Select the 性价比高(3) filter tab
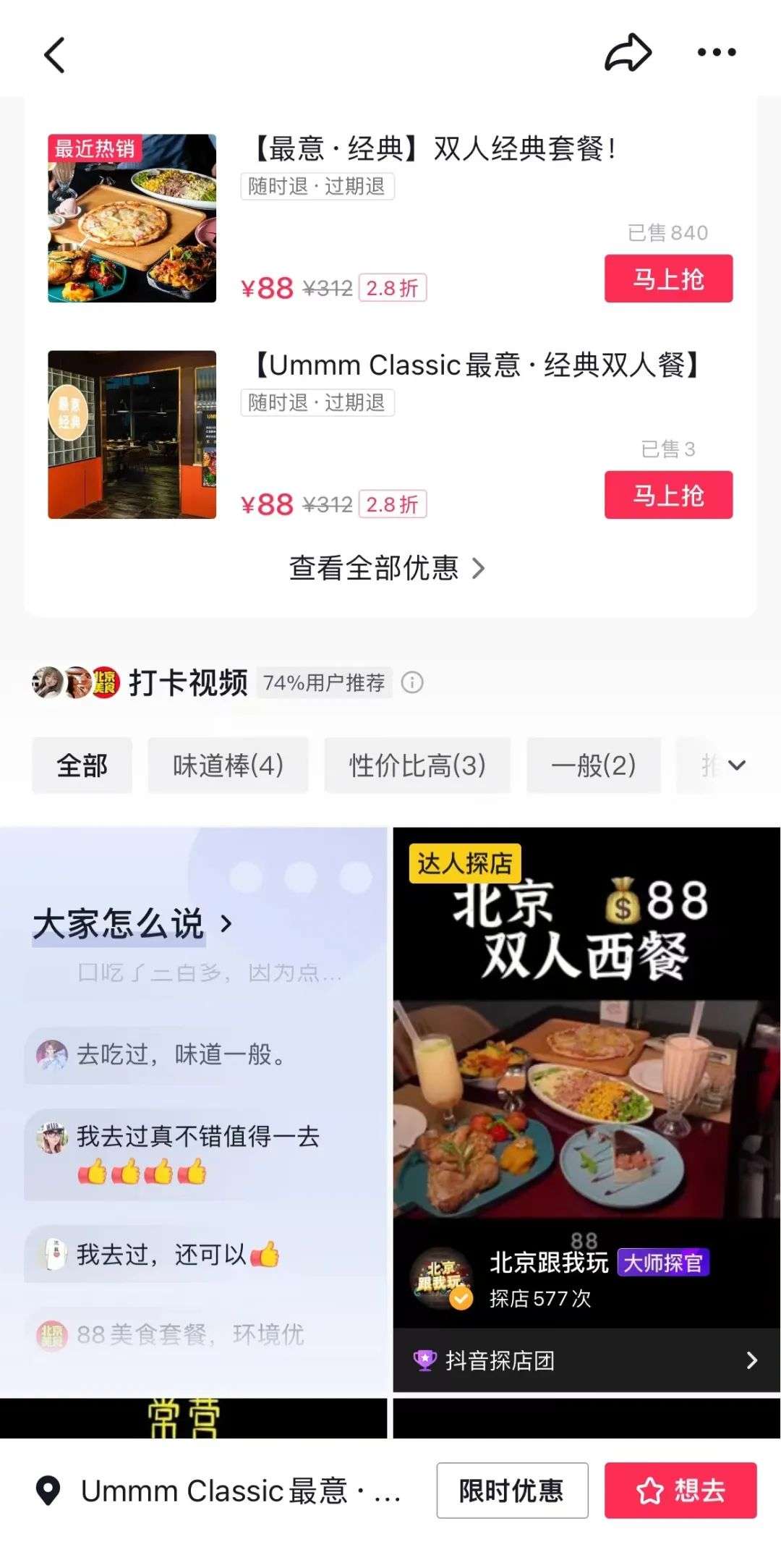This screenshot has height=1568, width=781. [418, 765]
